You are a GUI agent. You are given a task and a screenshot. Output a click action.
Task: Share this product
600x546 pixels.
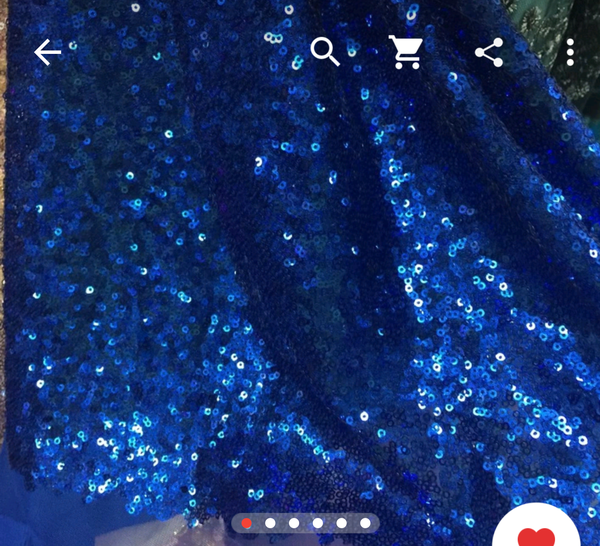[x=488, y=53]
